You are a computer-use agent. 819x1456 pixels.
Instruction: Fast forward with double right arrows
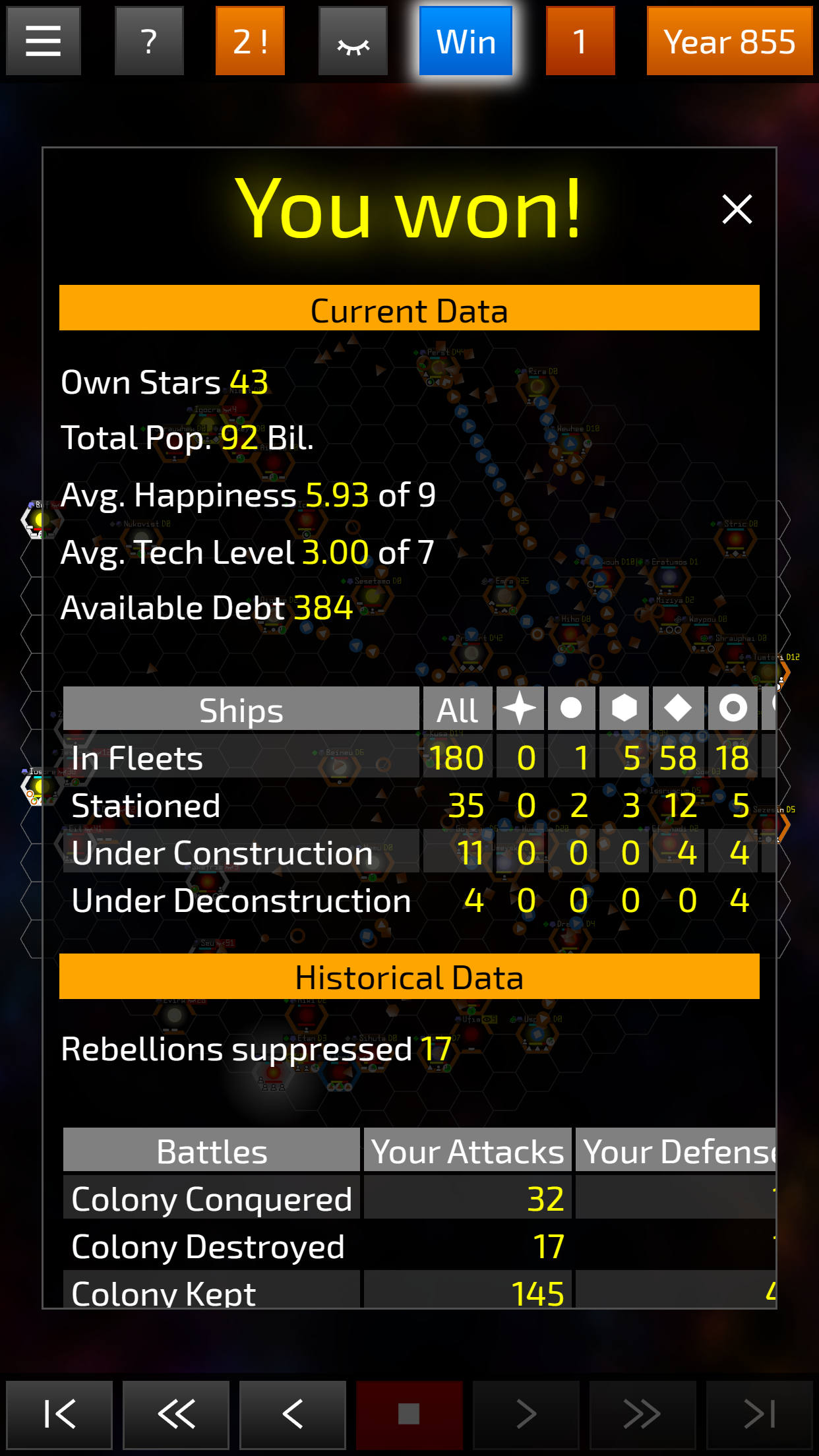(x=643, y=1414)
